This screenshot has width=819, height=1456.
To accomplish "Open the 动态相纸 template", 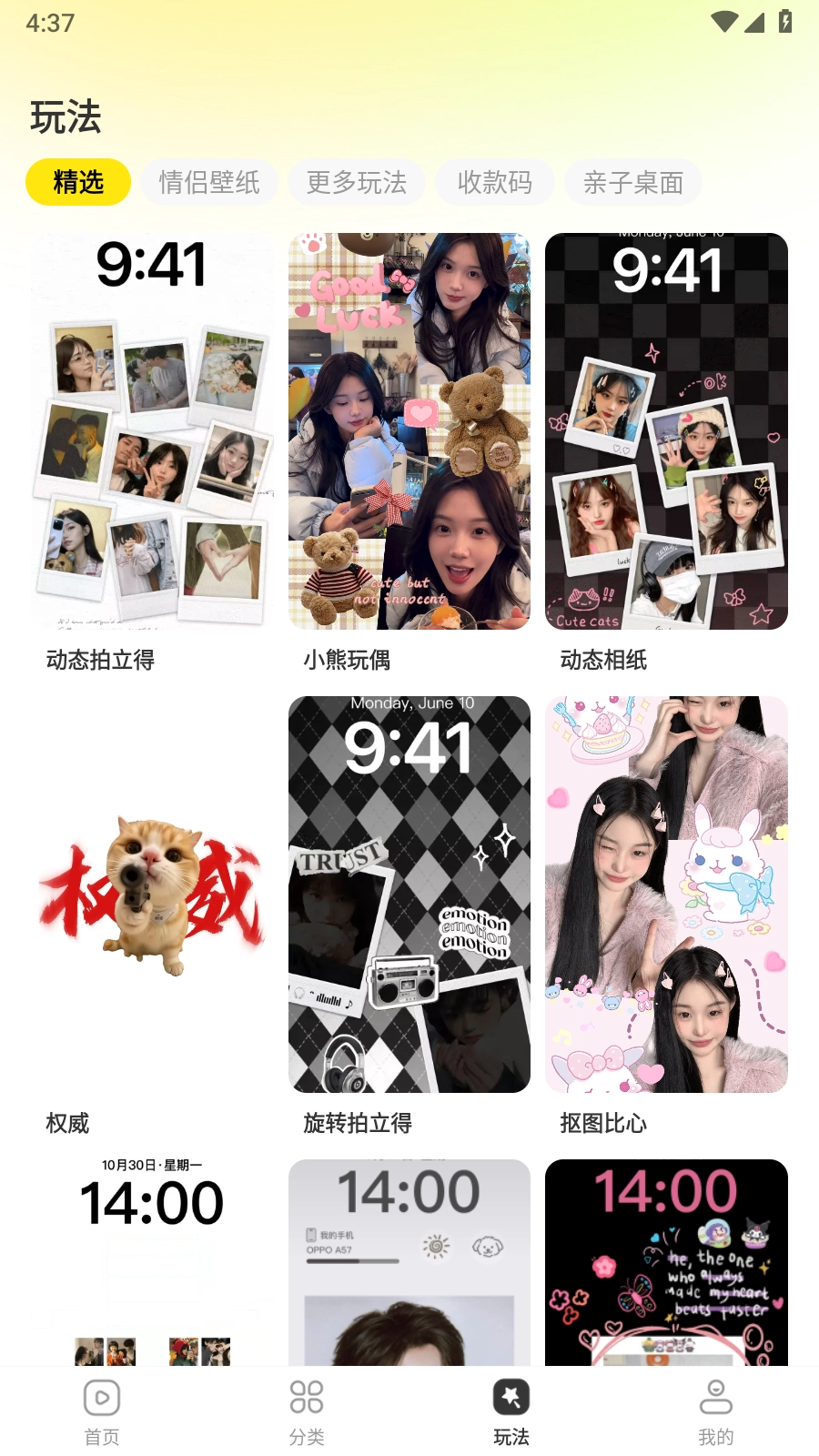I will [666, 431].
